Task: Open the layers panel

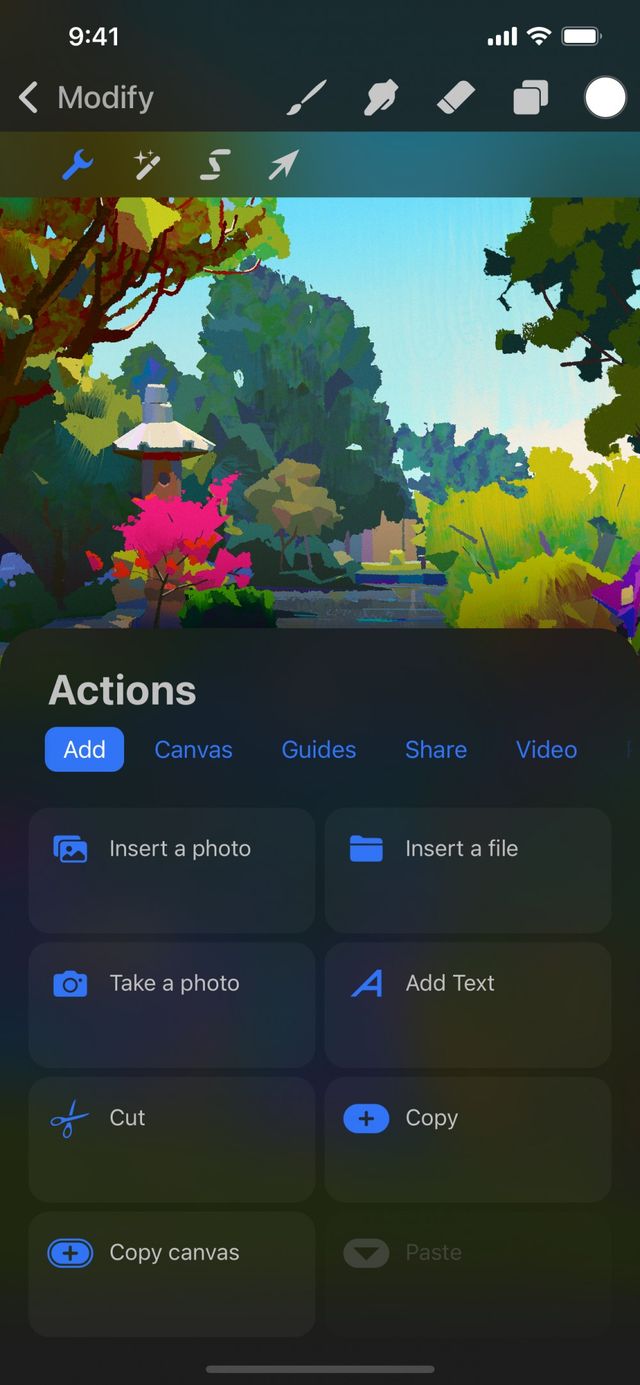Action: click(x=530, y=98)
